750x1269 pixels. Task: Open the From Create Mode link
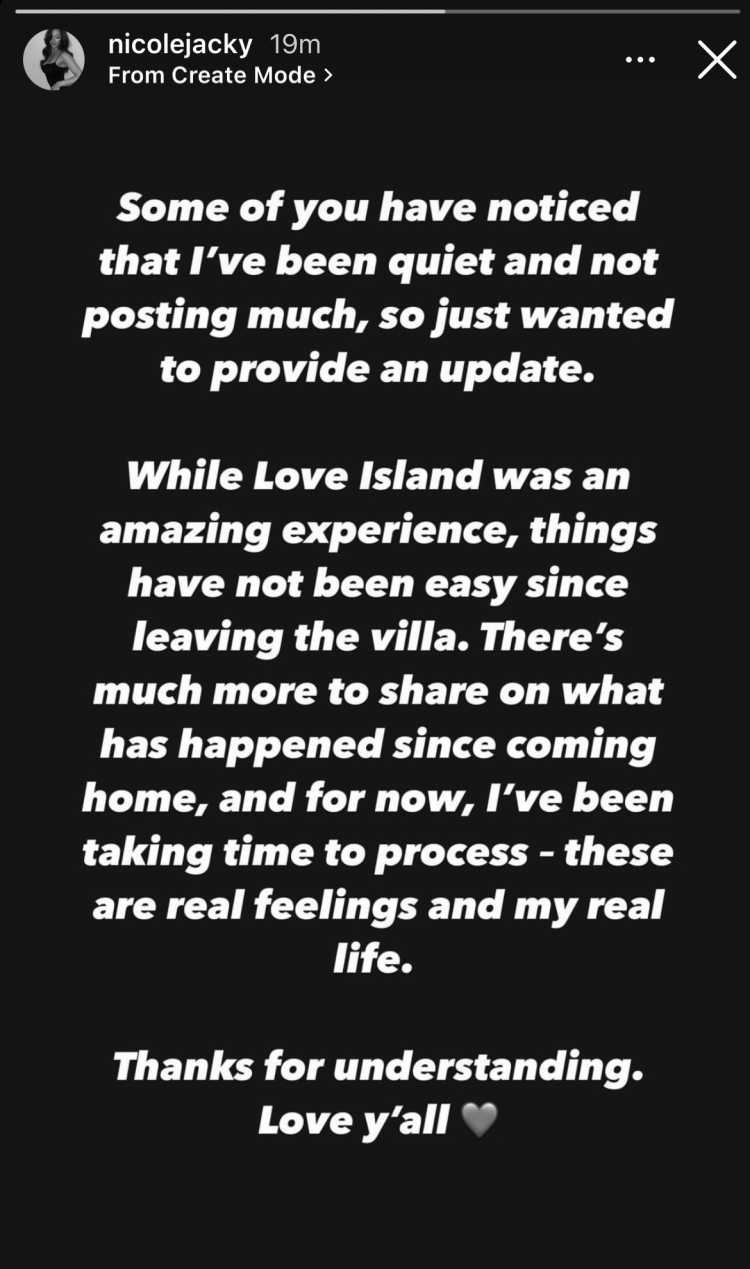pos(220,75)
